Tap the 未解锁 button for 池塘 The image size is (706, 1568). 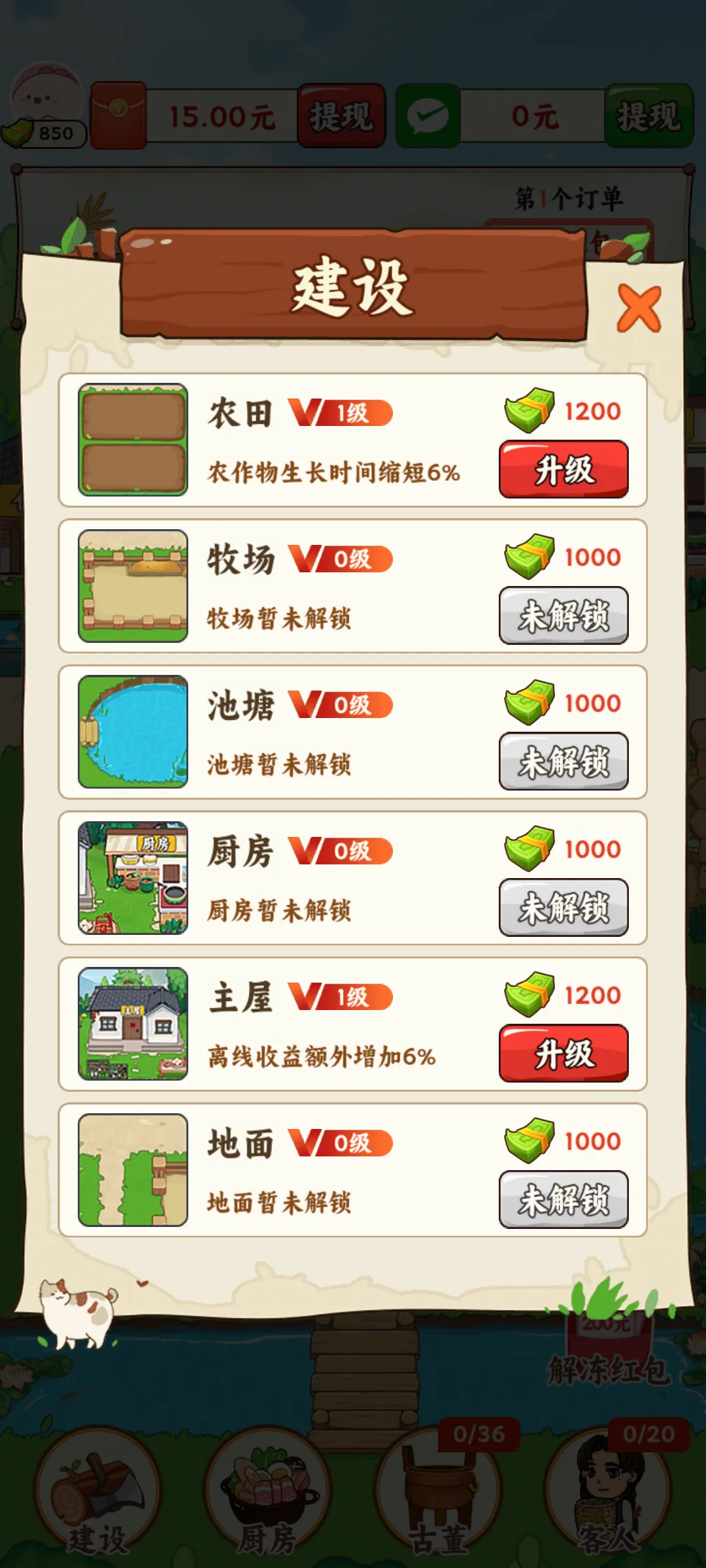pyautogui.click(x=563, y=761)
